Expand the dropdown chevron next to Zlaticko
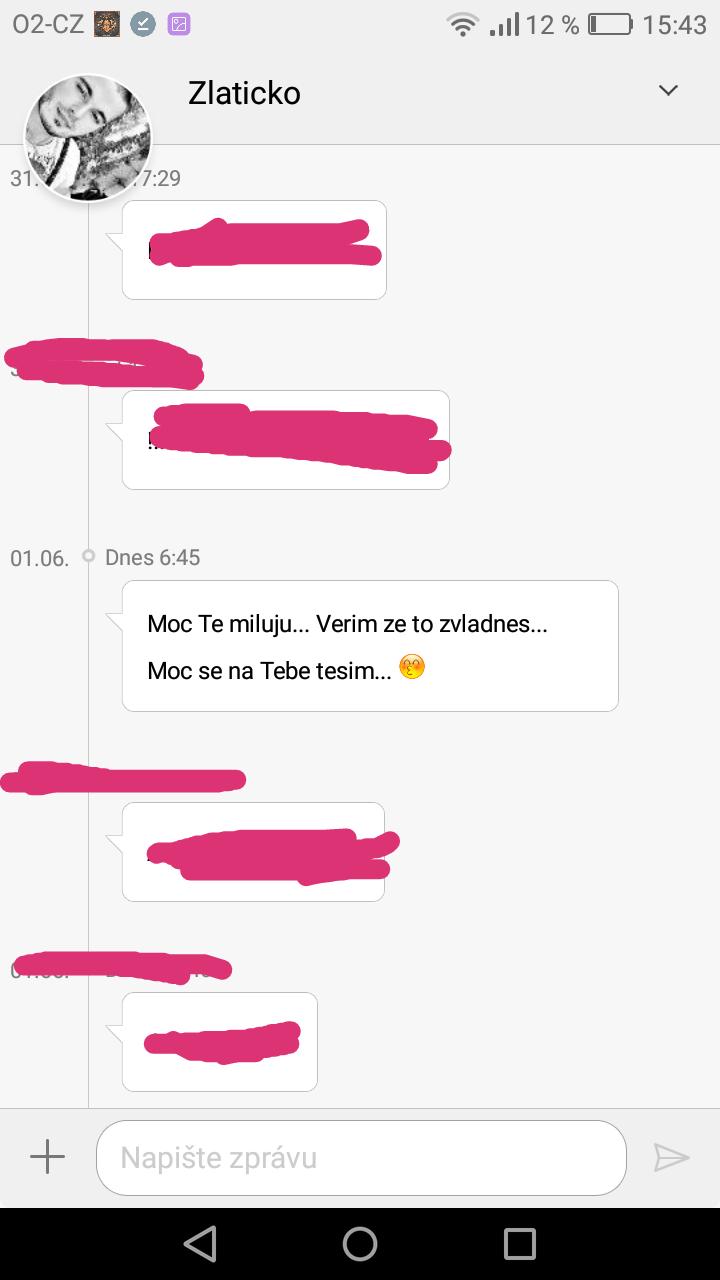Image resolution: width=720 pixels, height=1280 pixels. click(x=668, y=91)
